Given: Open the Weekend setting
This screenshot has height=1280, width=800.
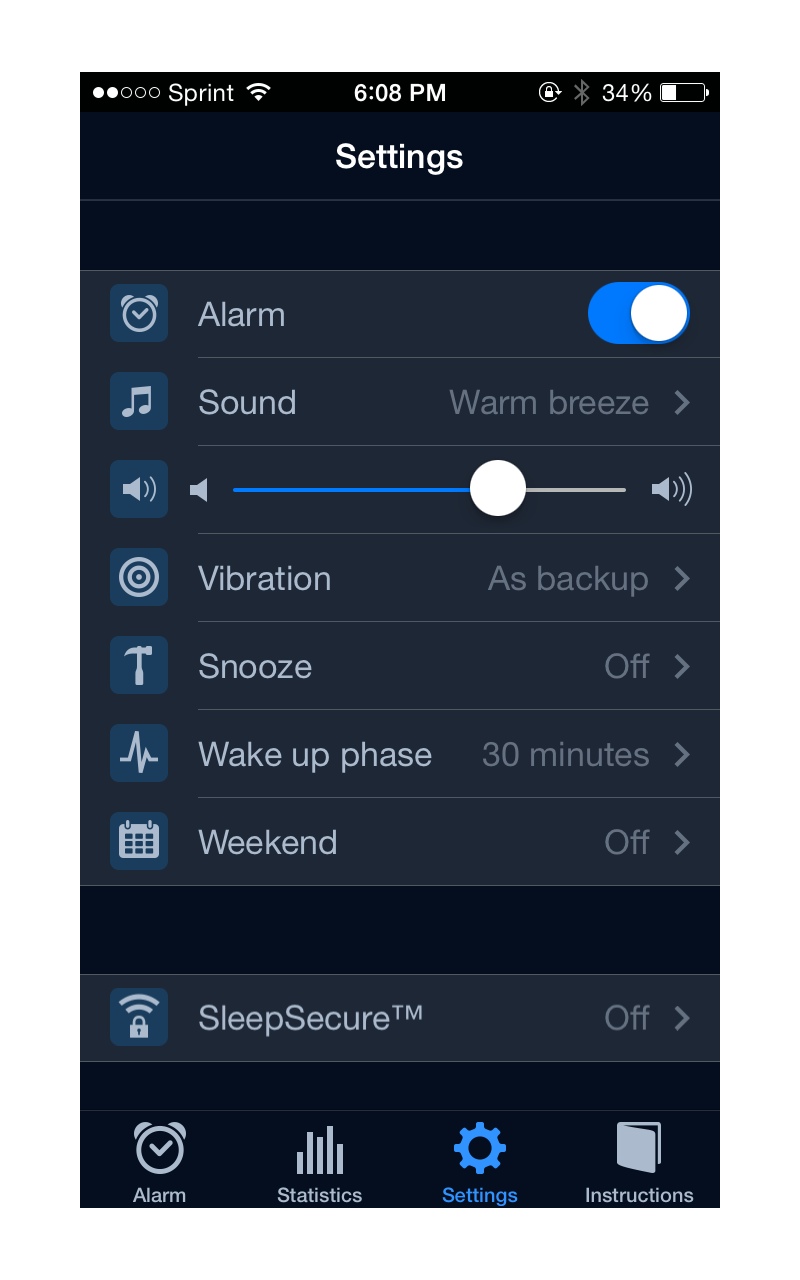Looking at the screenshot, I should pyautogui.click(x=400, y=842).
